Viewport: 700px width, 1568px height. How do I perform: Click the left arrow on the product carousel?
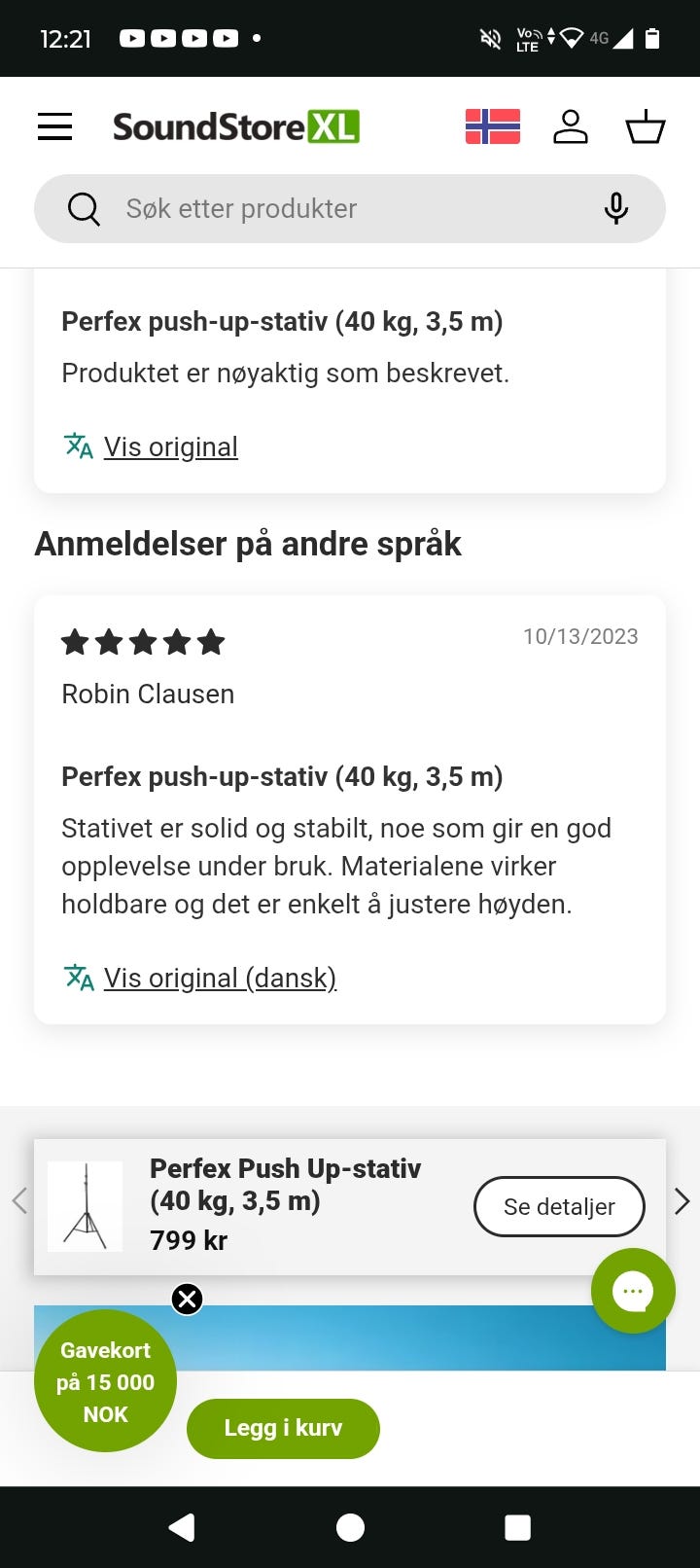click(19, 1201)
